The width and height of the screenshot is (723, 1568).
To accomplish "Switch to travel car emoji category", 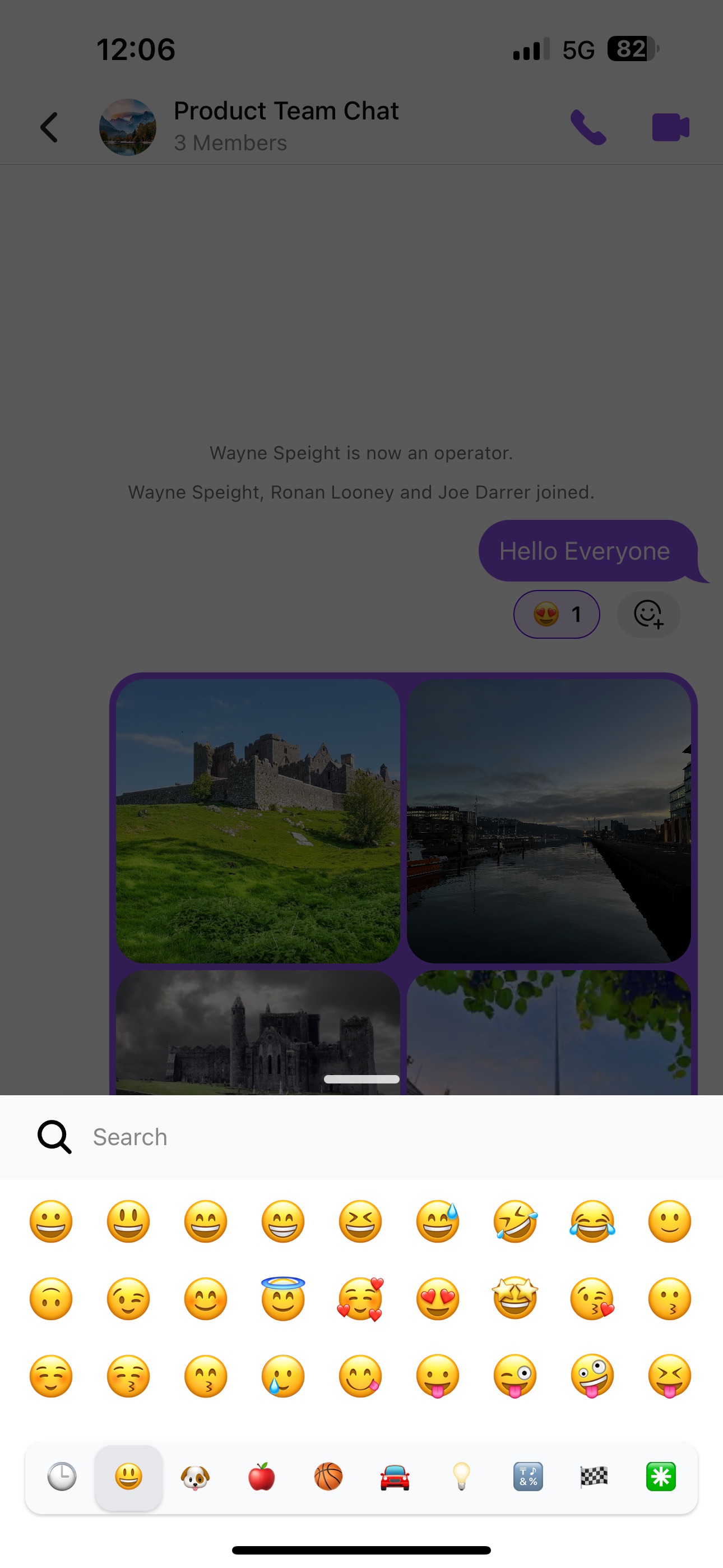I will pos(395,1477).
